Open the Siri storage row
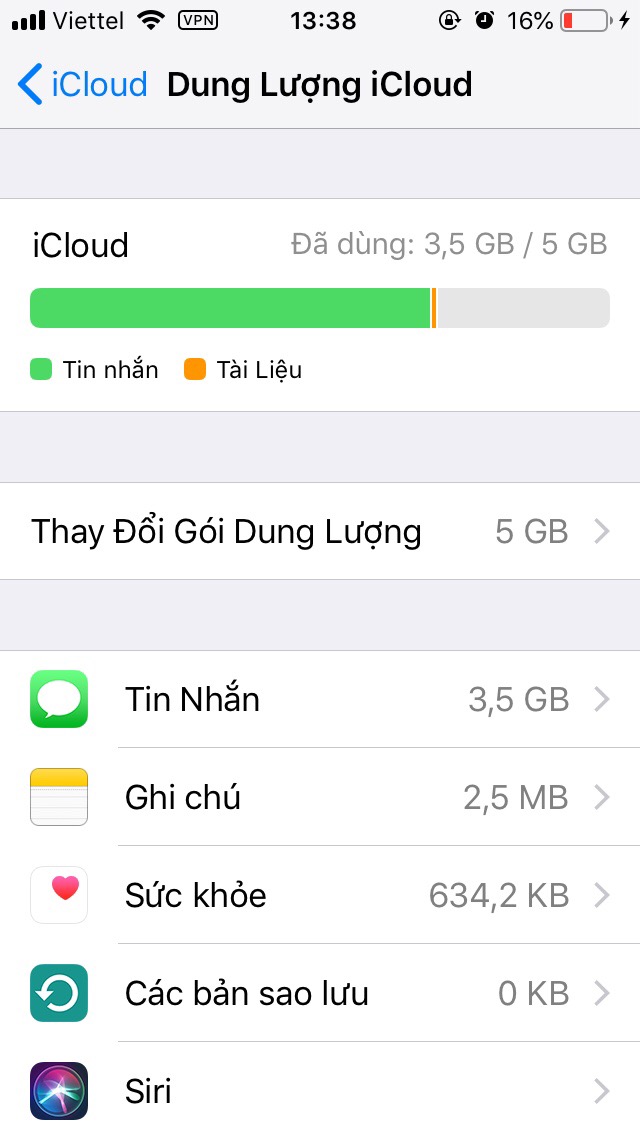Screen dimensions: 640x1136 [320, 1090]
